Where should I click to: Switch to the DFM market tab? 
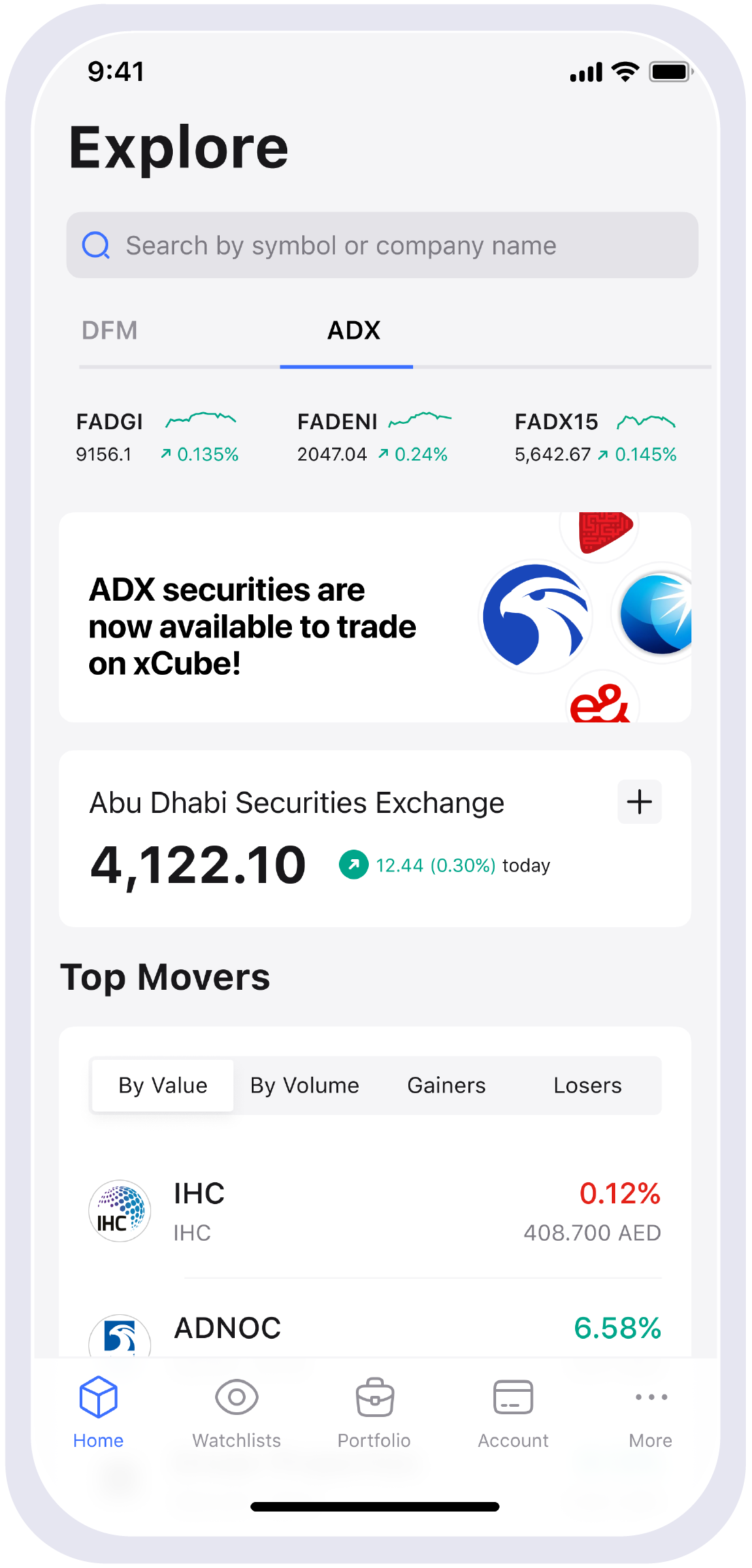coord(110,331)
